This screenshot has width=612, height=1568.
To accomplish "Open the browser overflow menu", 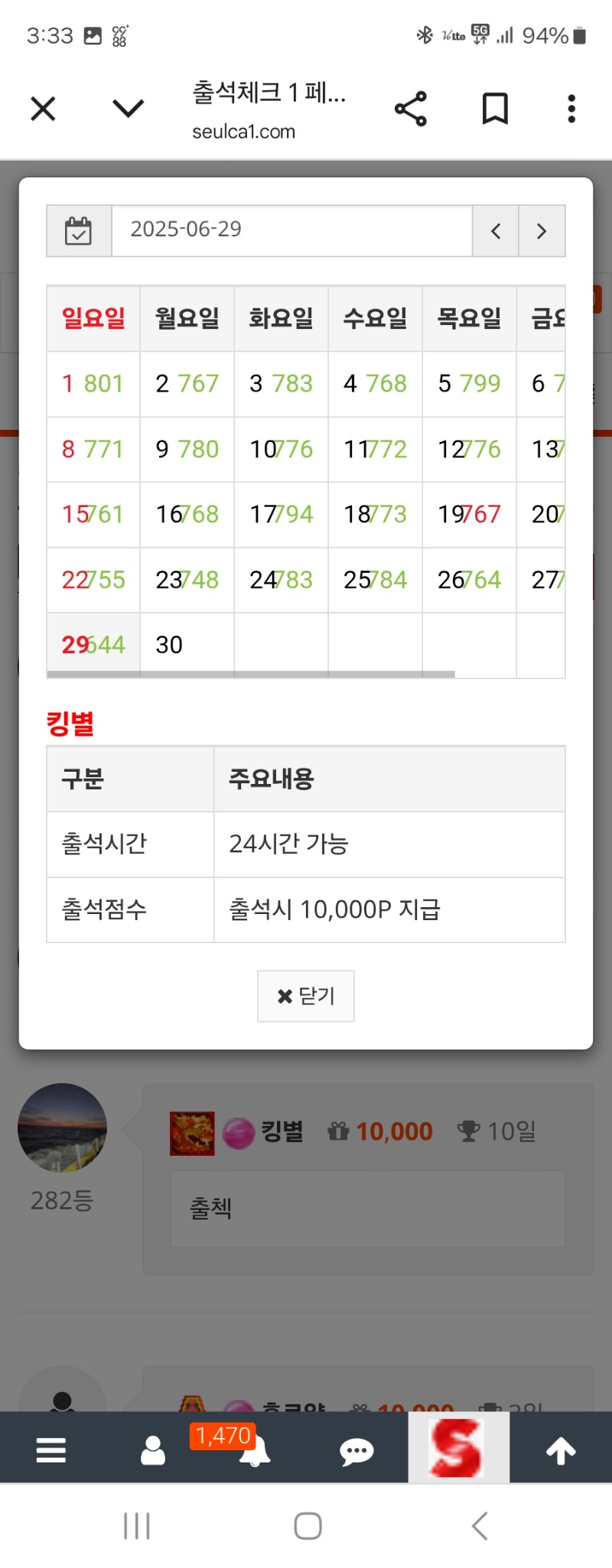I will click(x=571, y=109).
